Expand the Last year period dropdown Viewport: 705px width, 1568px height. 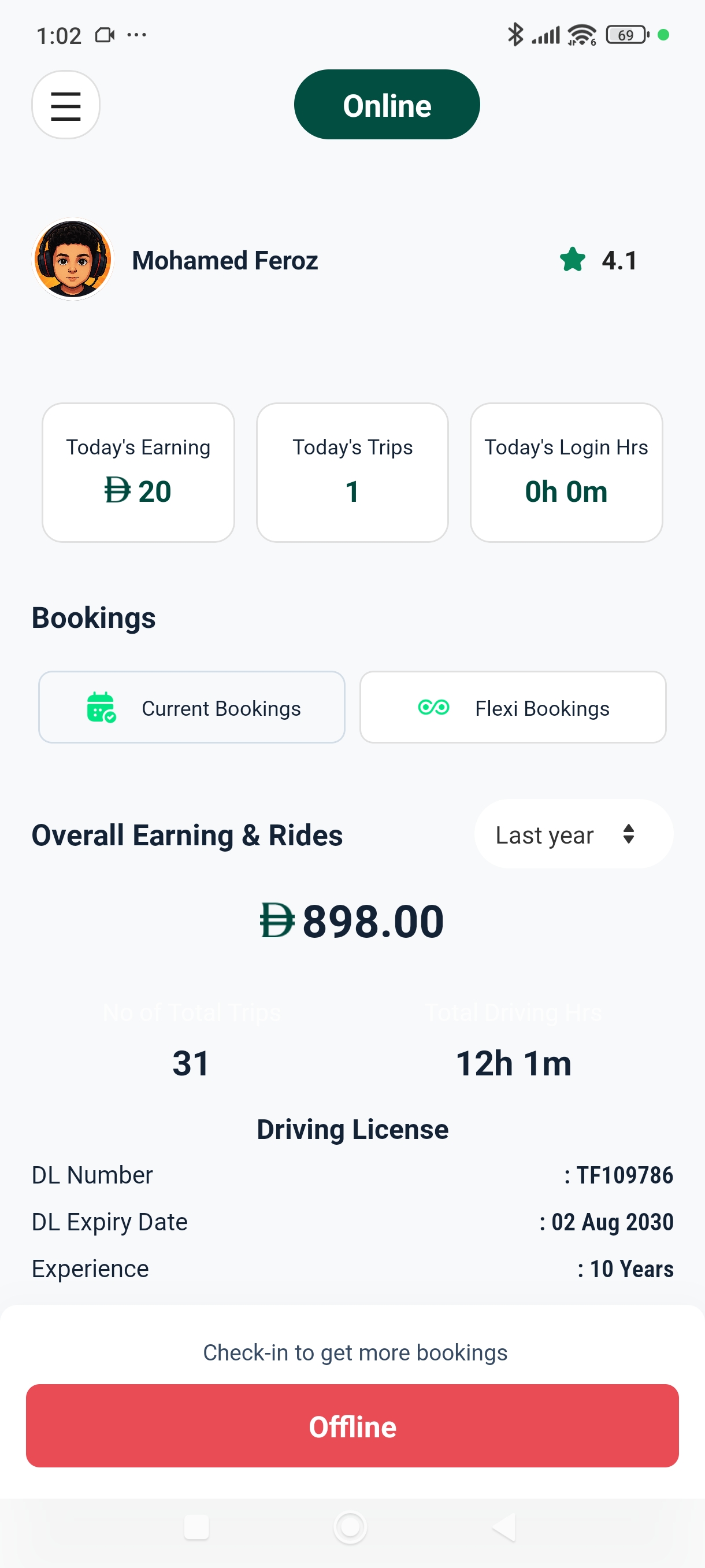pyautogui.click(x=573, y=834)
